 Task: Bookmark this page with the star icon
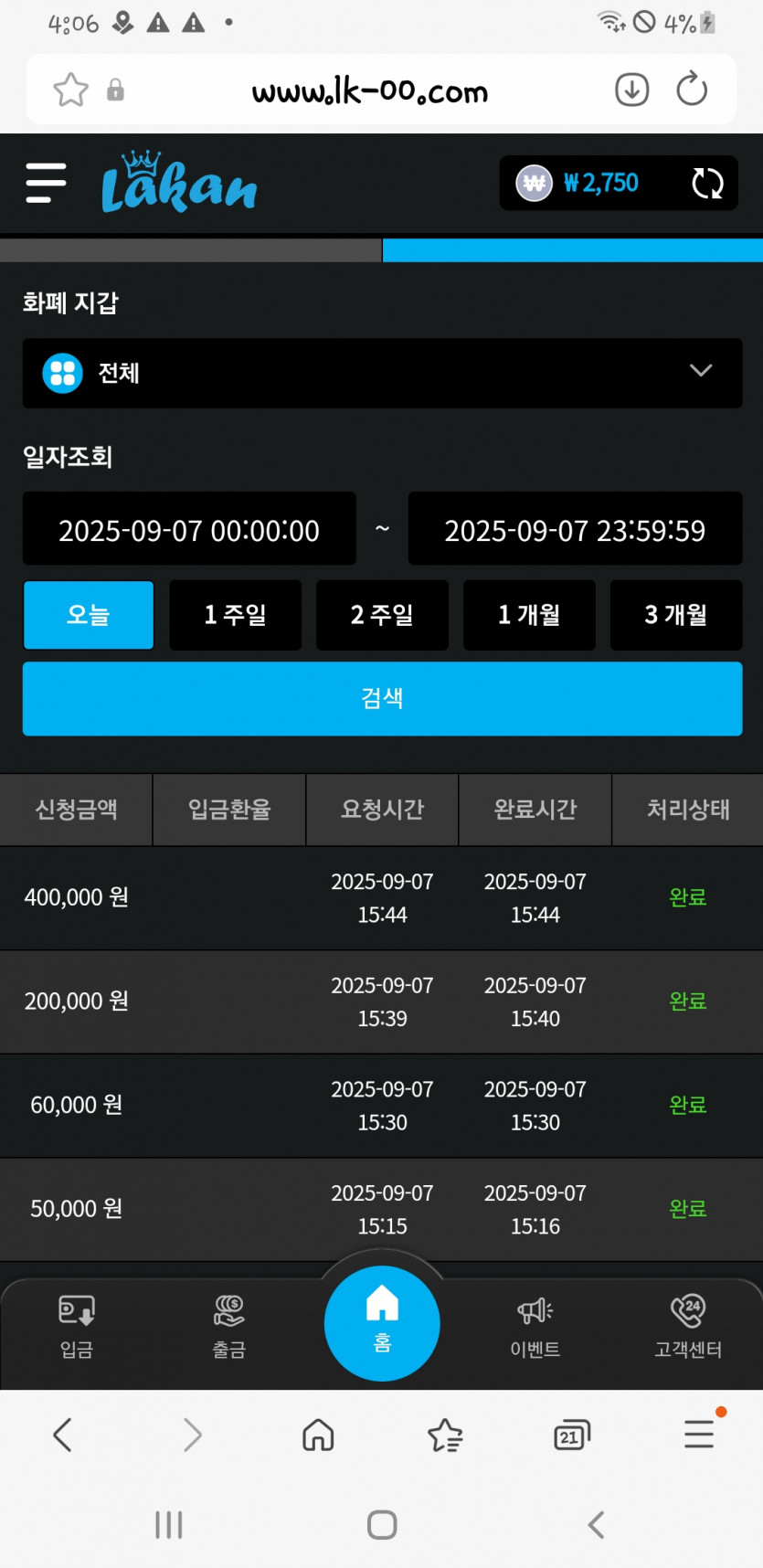click(x=70, y=90)
